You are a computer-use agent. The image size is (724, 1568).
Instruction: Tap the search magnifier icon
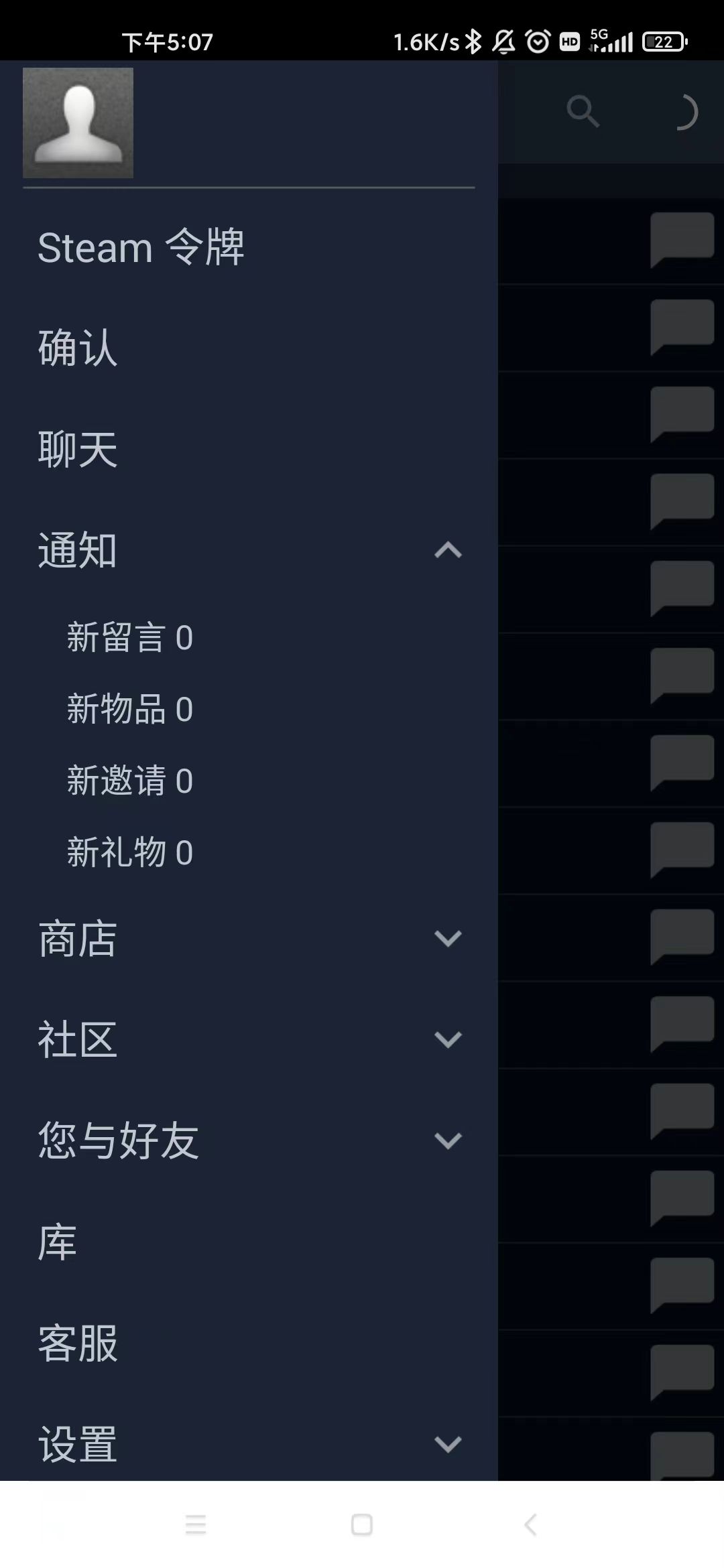pos(583,111)
